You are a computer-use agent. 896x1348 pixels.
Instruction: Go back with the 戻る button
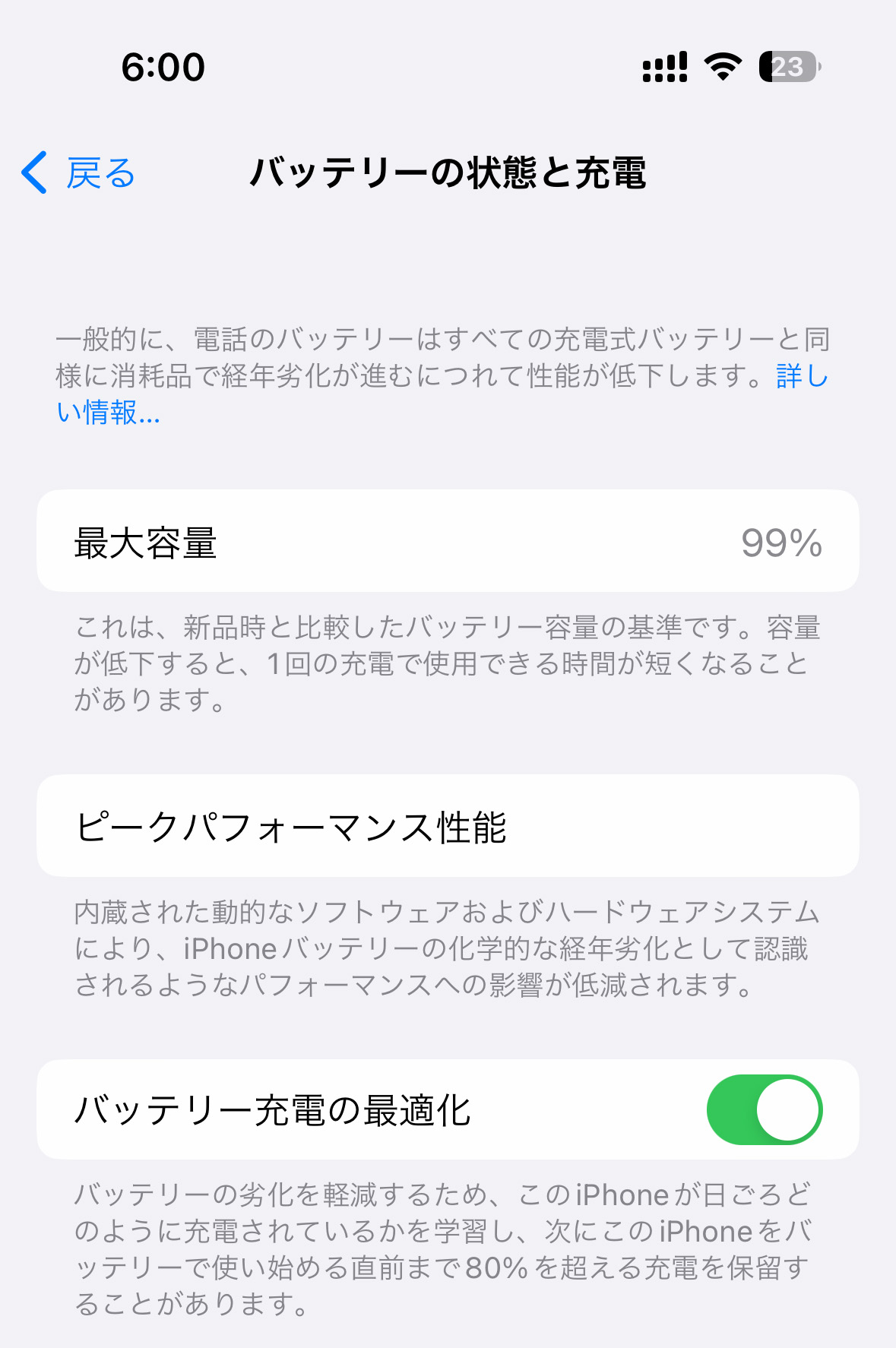point(79,173)
